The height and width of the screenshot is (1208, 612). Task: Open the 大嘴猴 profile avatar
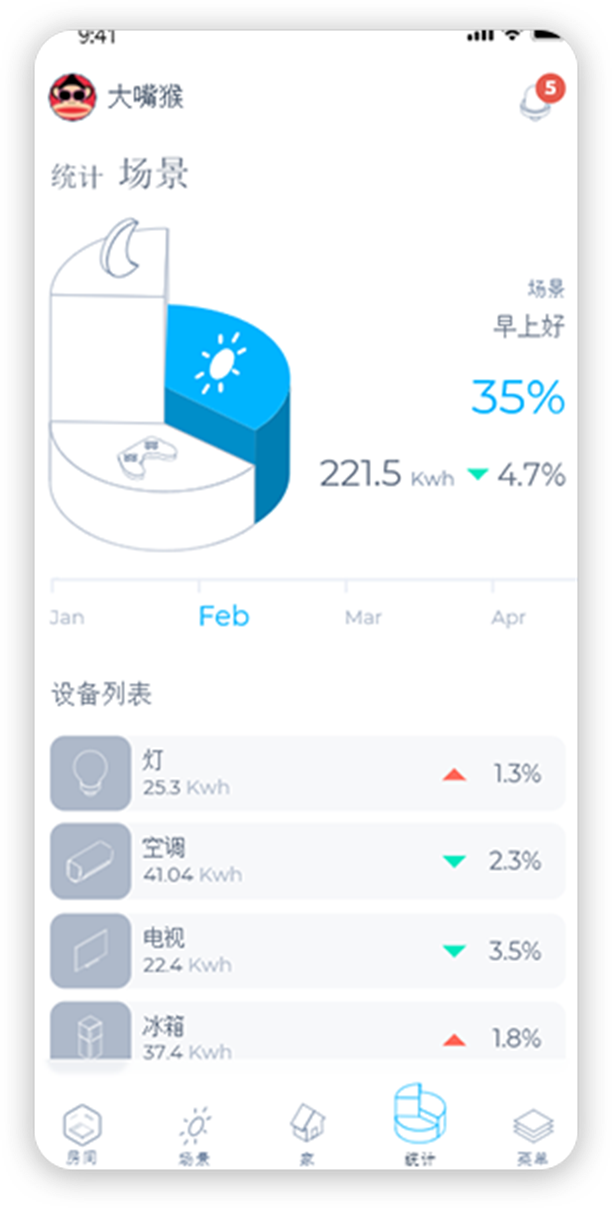click(72, 97)
